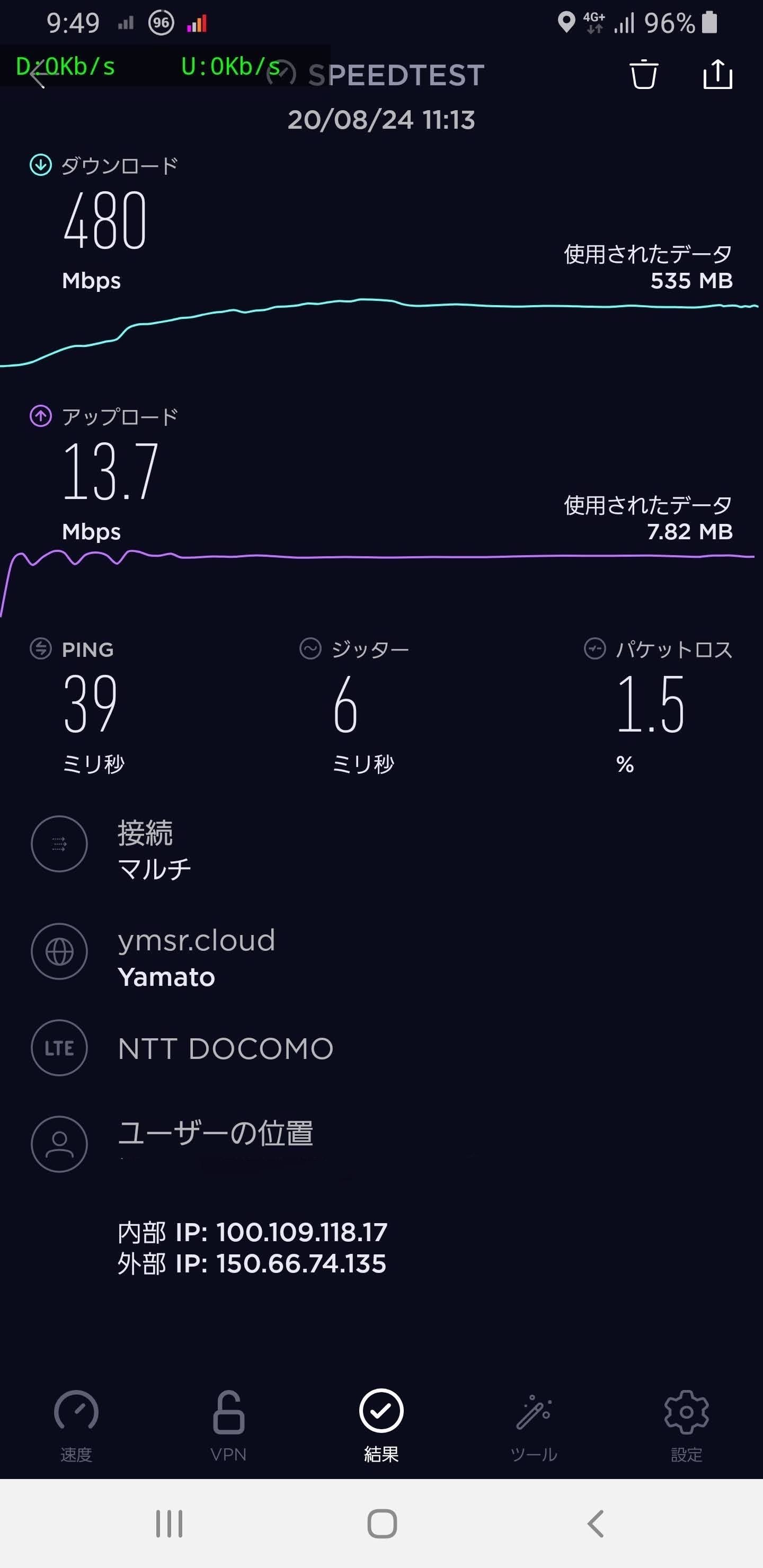Delete this speed test result

click(x=643, y=75)
